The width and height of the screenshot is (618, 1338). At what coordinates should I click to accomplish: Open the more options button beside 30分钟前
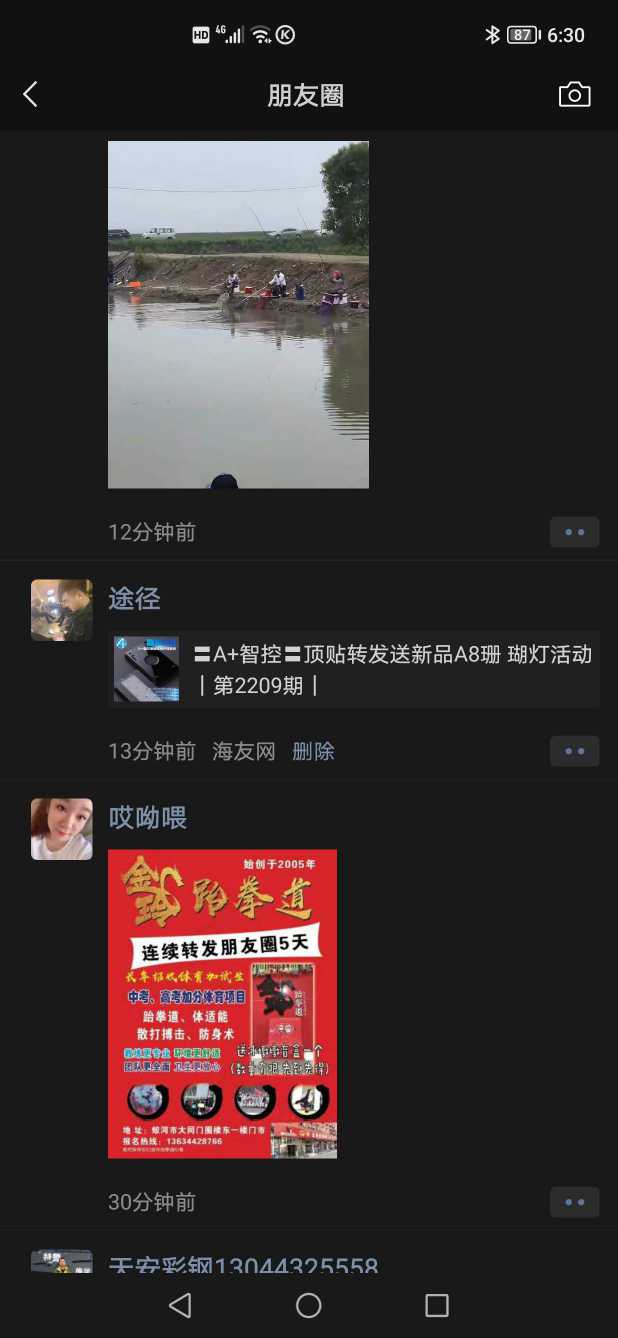click(x=574, y=1202)
